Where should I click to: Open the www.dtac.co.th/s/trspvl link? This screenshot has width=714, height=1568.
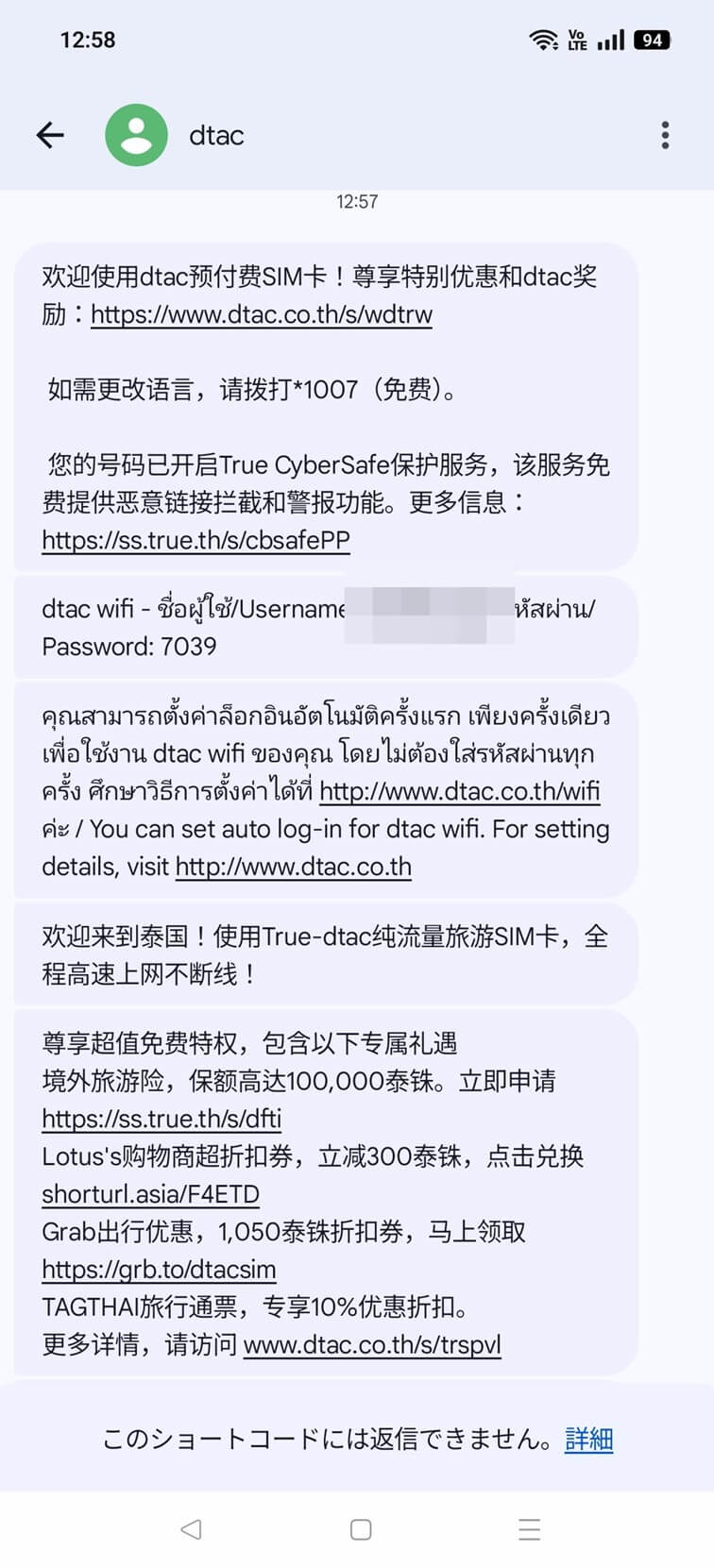tap(372, 1344)
